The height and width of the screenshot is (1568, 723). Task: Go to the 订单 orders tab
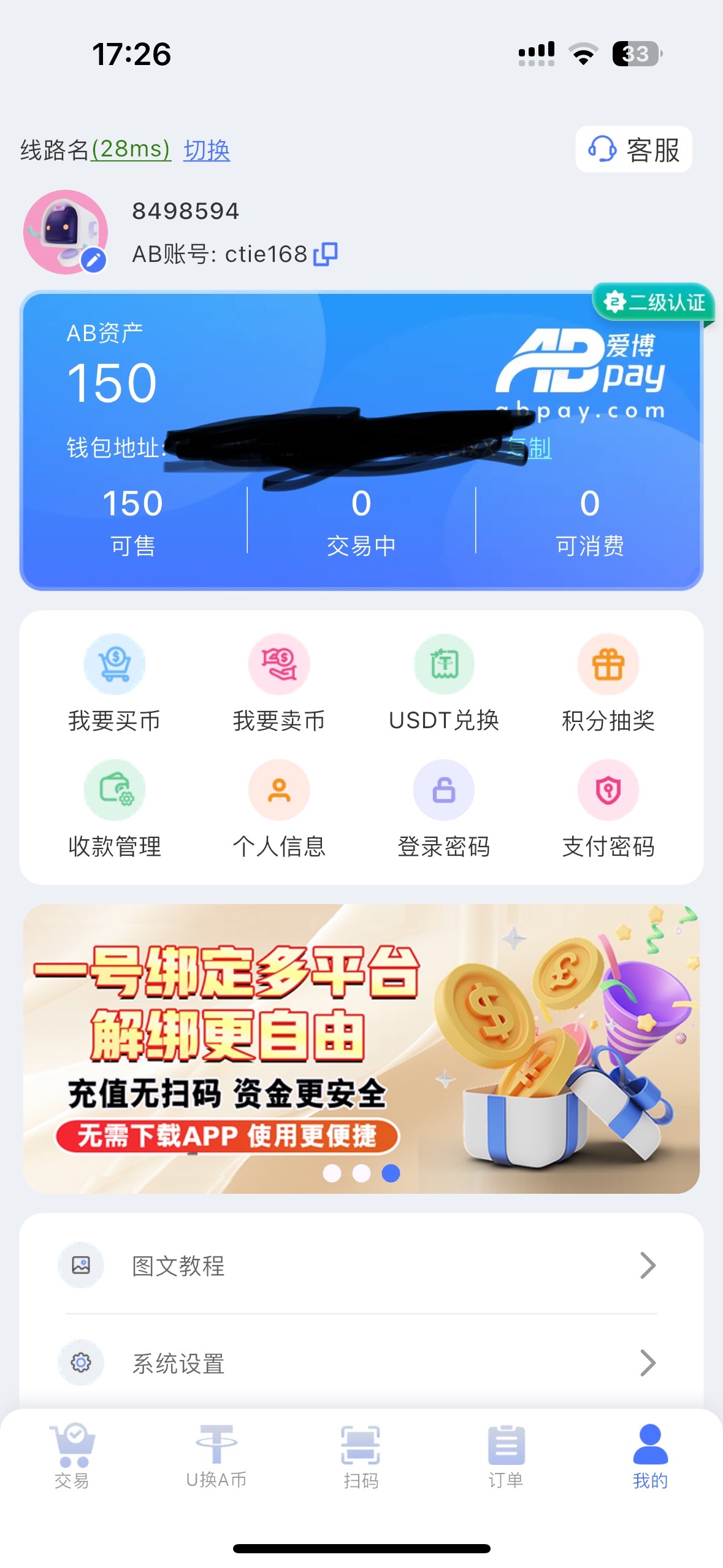pyautogui.click(x=506, y=1456)
